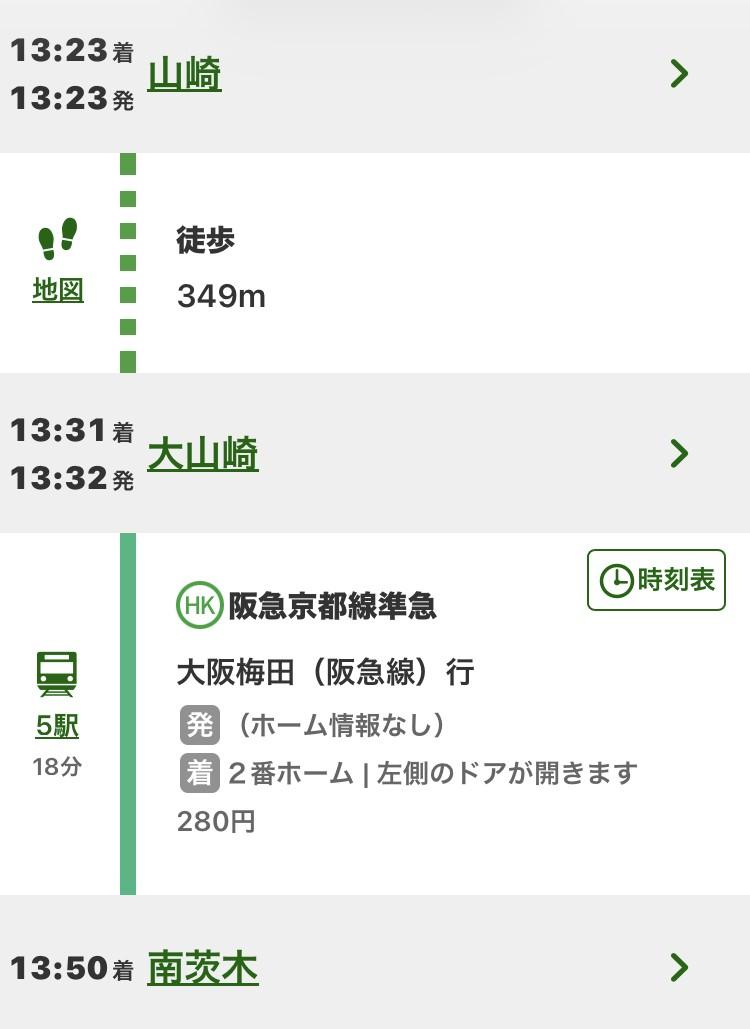
Task: Open the 山崎 station link
Action: pos(184,74)
